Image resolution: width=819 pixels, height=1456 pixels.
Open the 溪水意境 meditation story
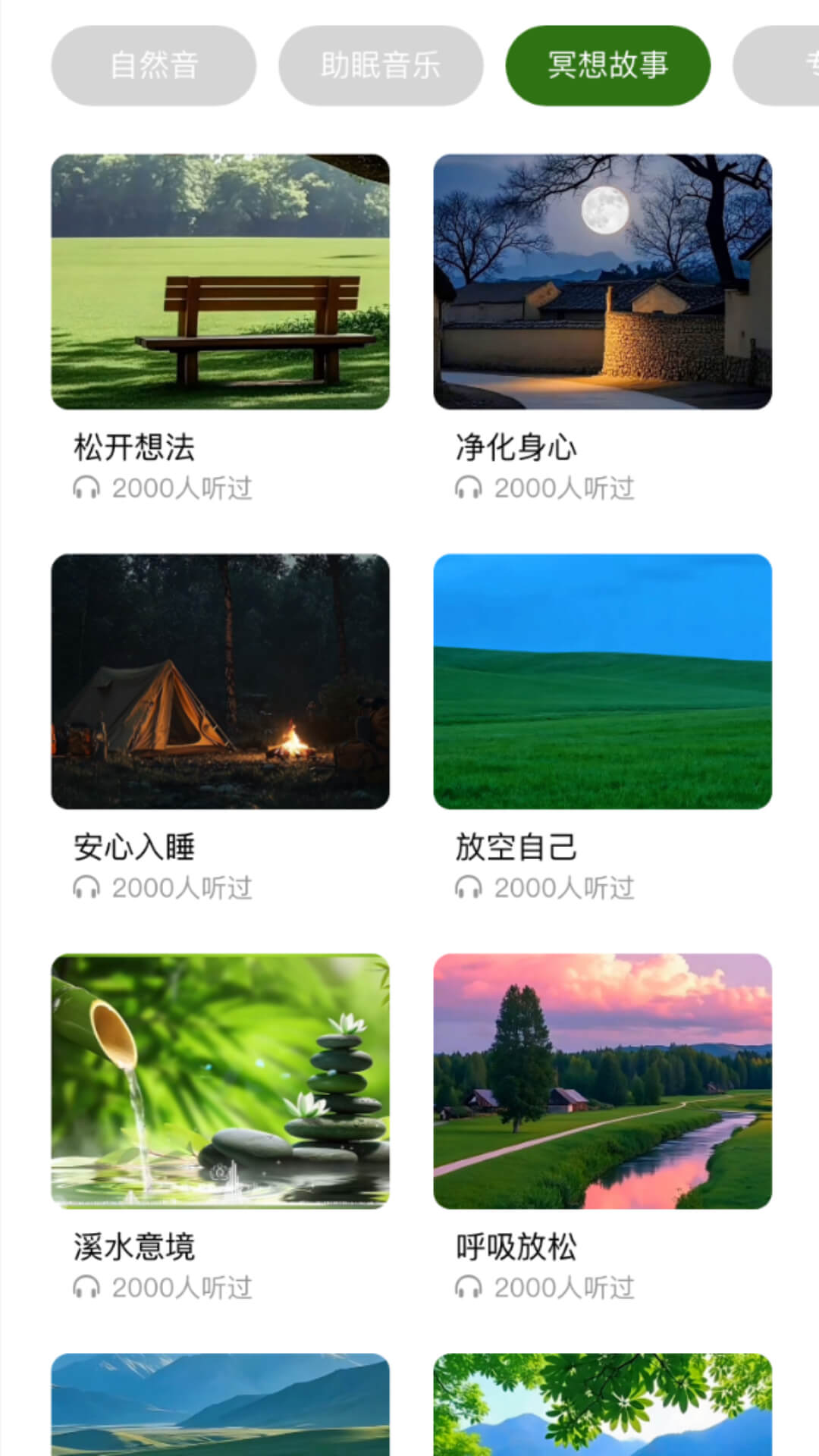coord(133,1247)
